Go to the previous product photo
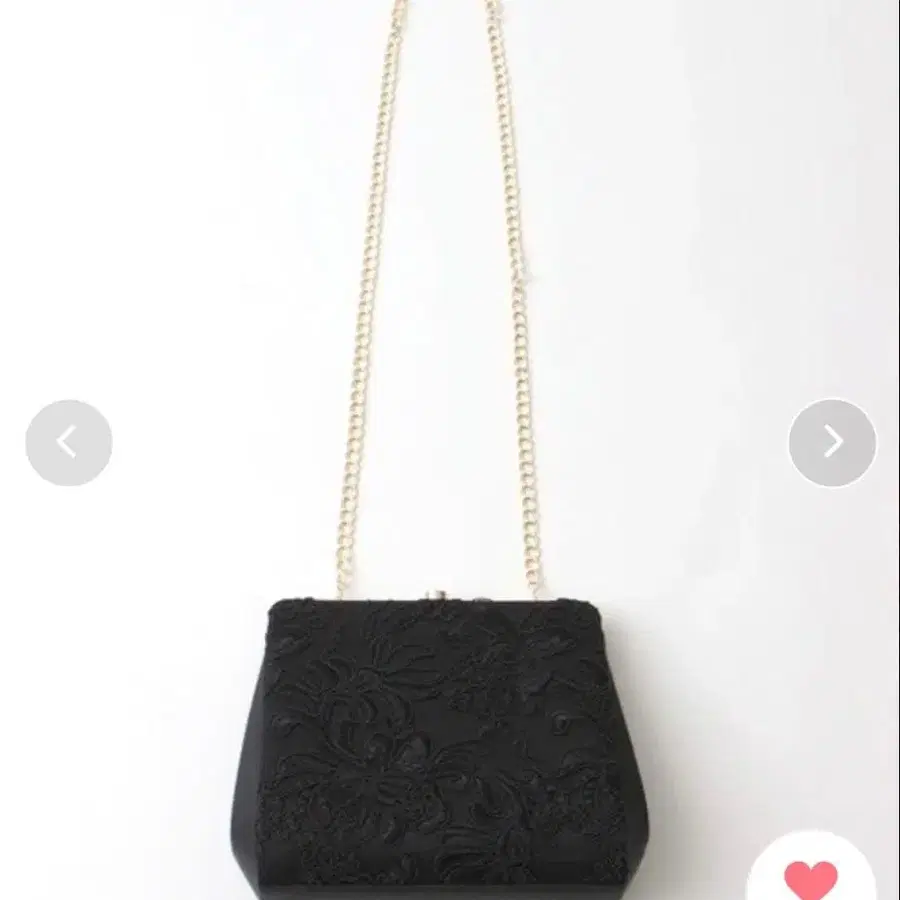The image size is (900, 900). [x=68, y=442]
